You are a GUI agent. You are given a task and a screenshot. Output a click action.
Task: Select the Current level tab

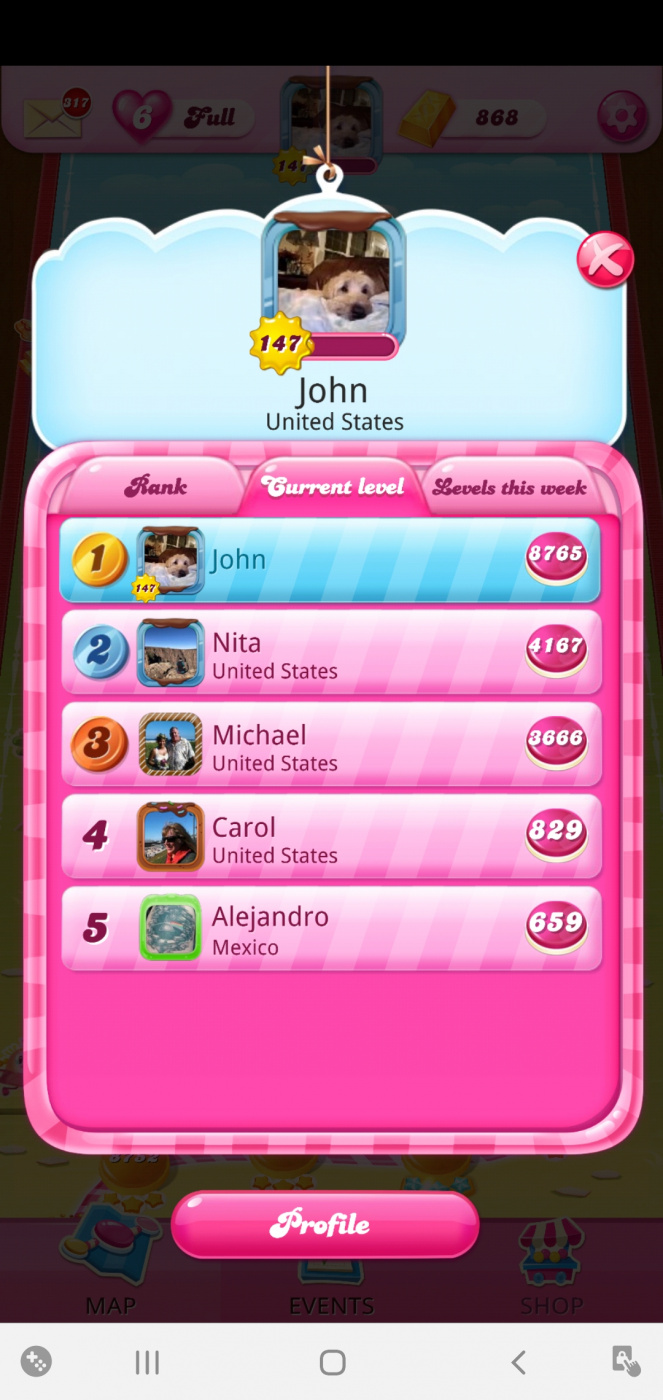coord(333,487)
